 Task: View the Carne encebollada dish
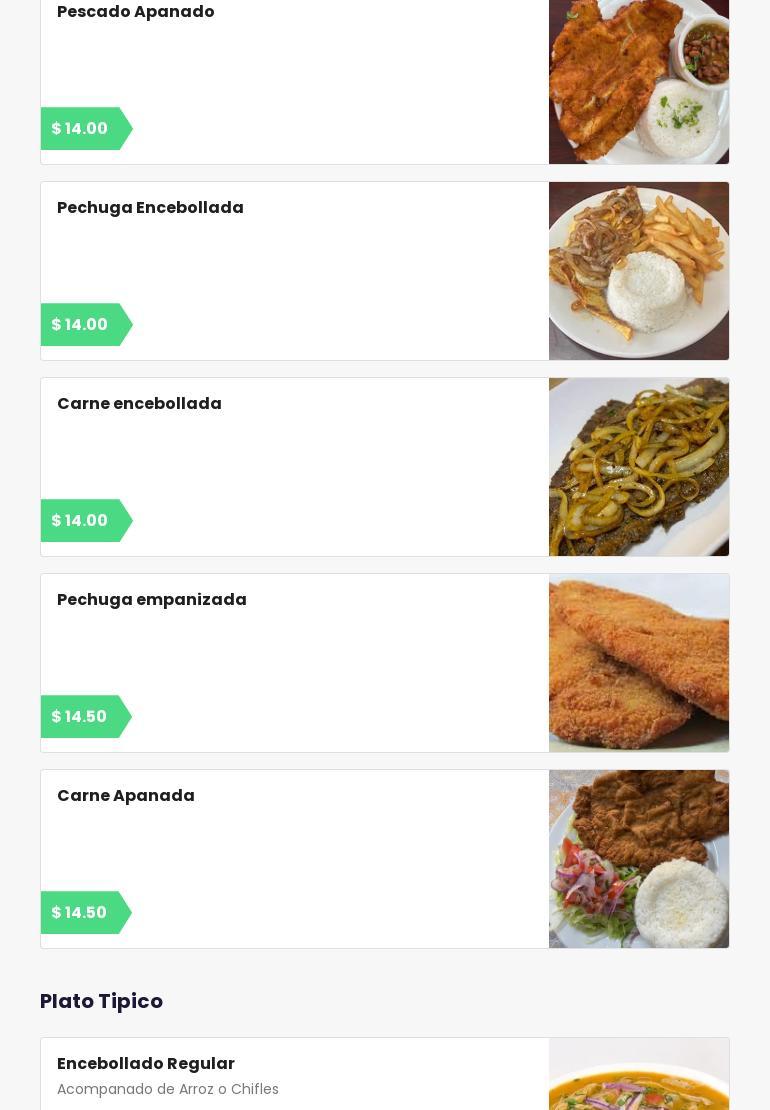pyautogui.click(x=295, y=466)
